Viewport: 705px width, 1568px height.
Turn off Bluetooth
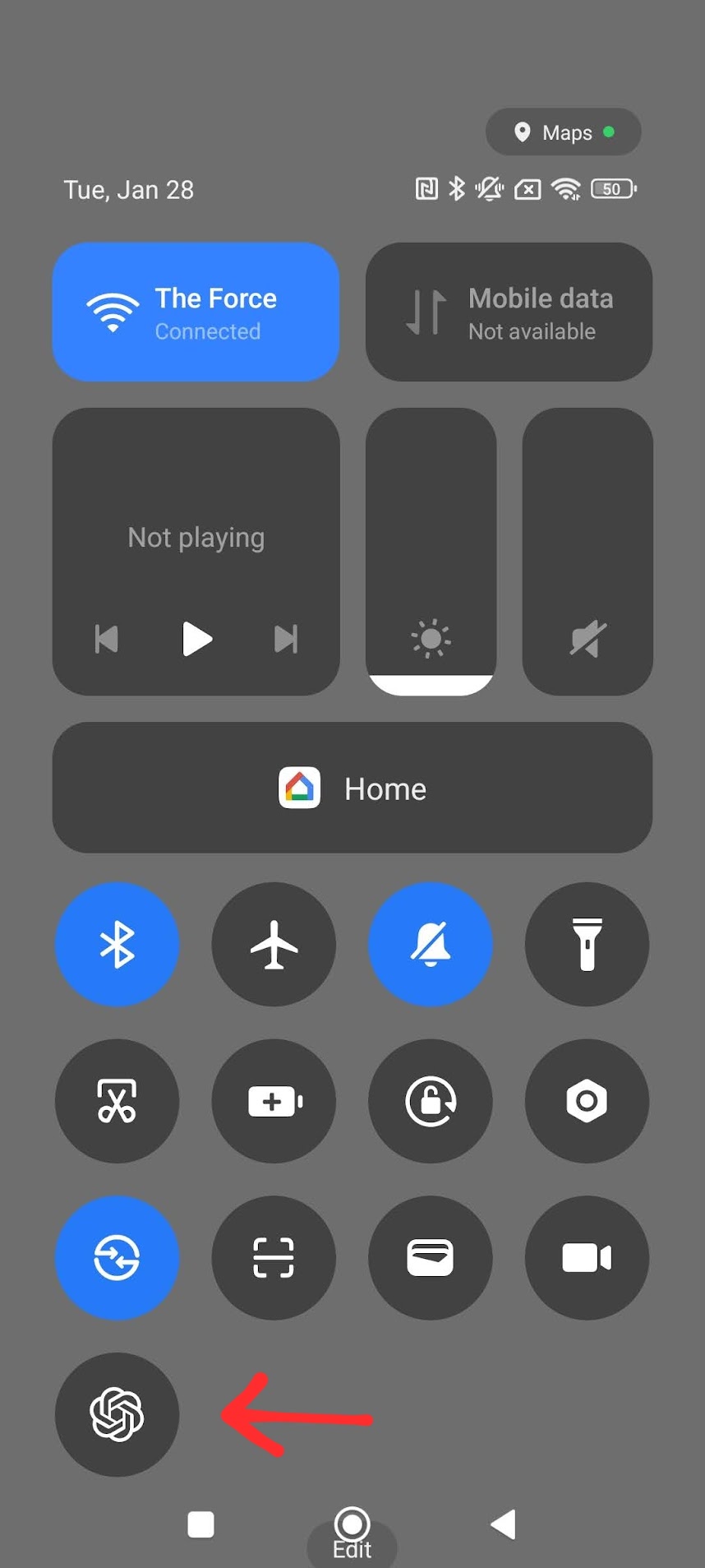[117, 944]
